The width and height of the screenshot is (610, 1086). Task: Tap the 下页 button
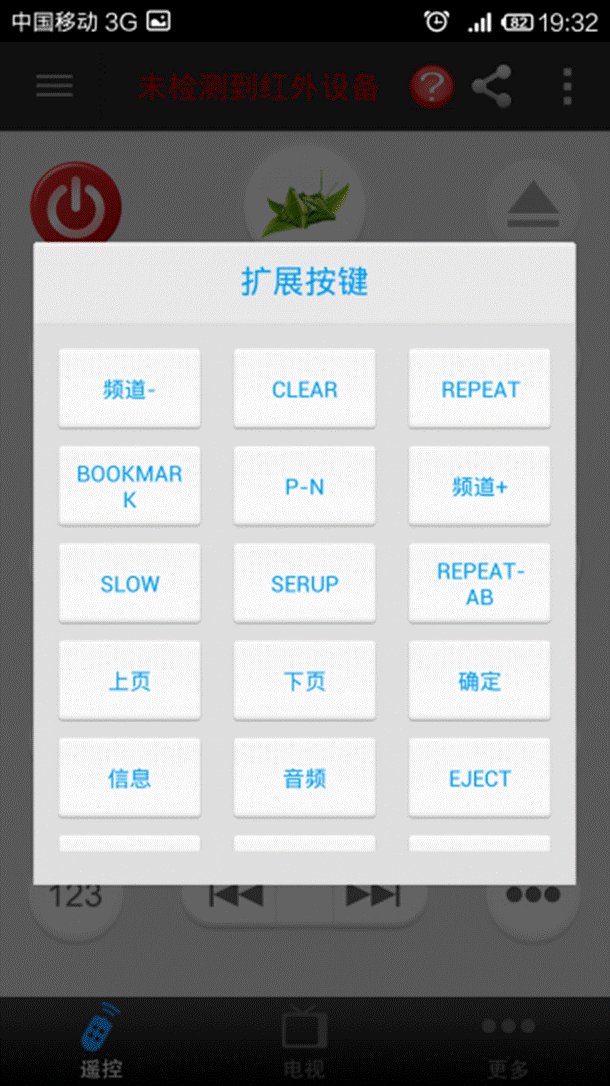coord(305,681)
